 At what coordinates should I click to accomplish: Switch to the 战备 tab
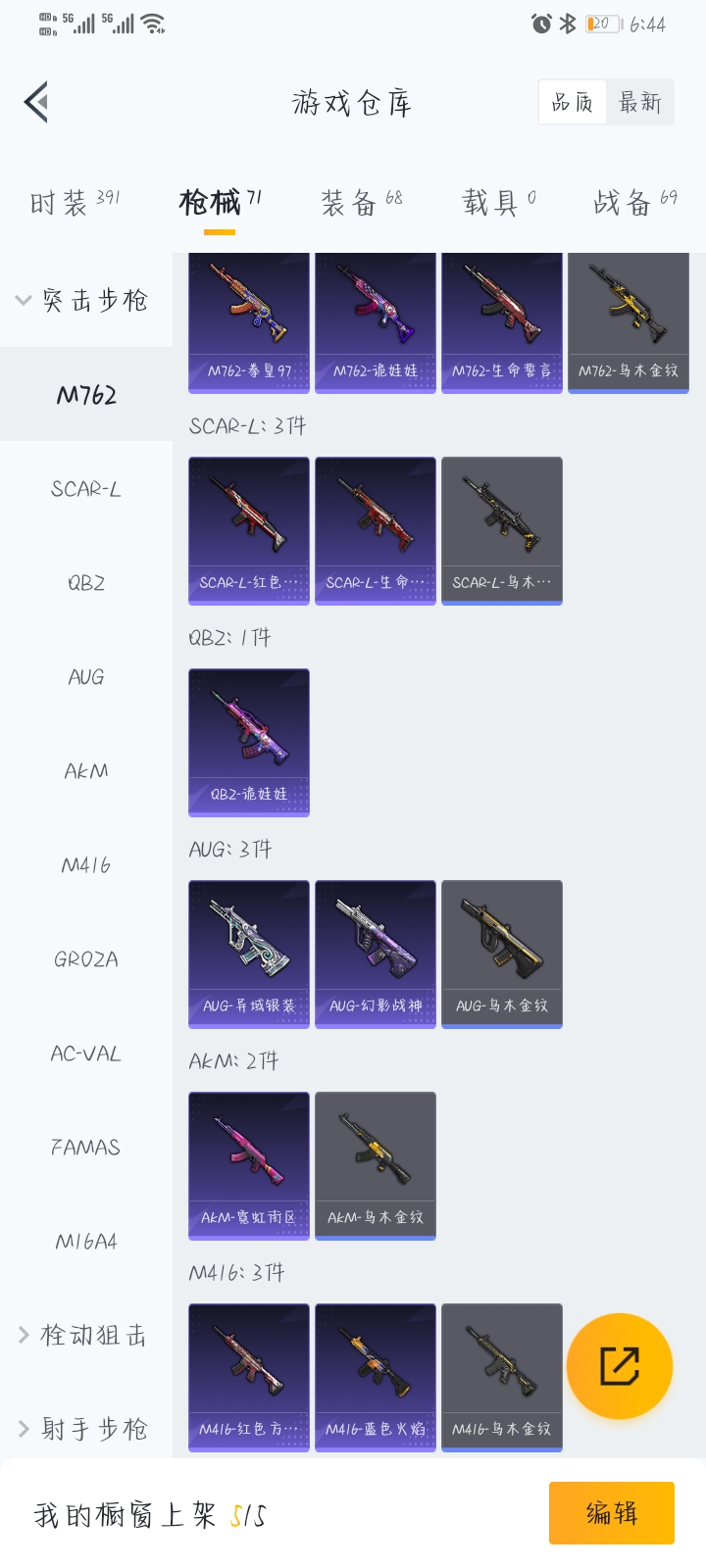point(633,202)
